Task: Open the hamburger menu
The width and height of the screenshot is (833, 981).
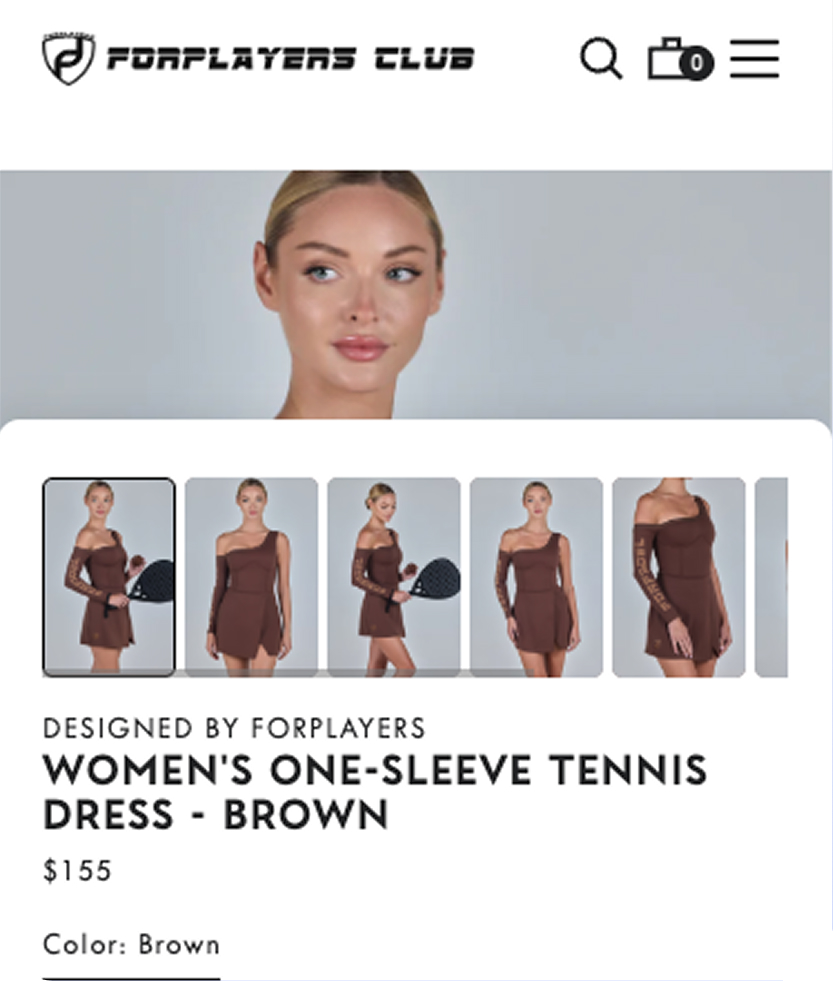Action: coord(754,59)
